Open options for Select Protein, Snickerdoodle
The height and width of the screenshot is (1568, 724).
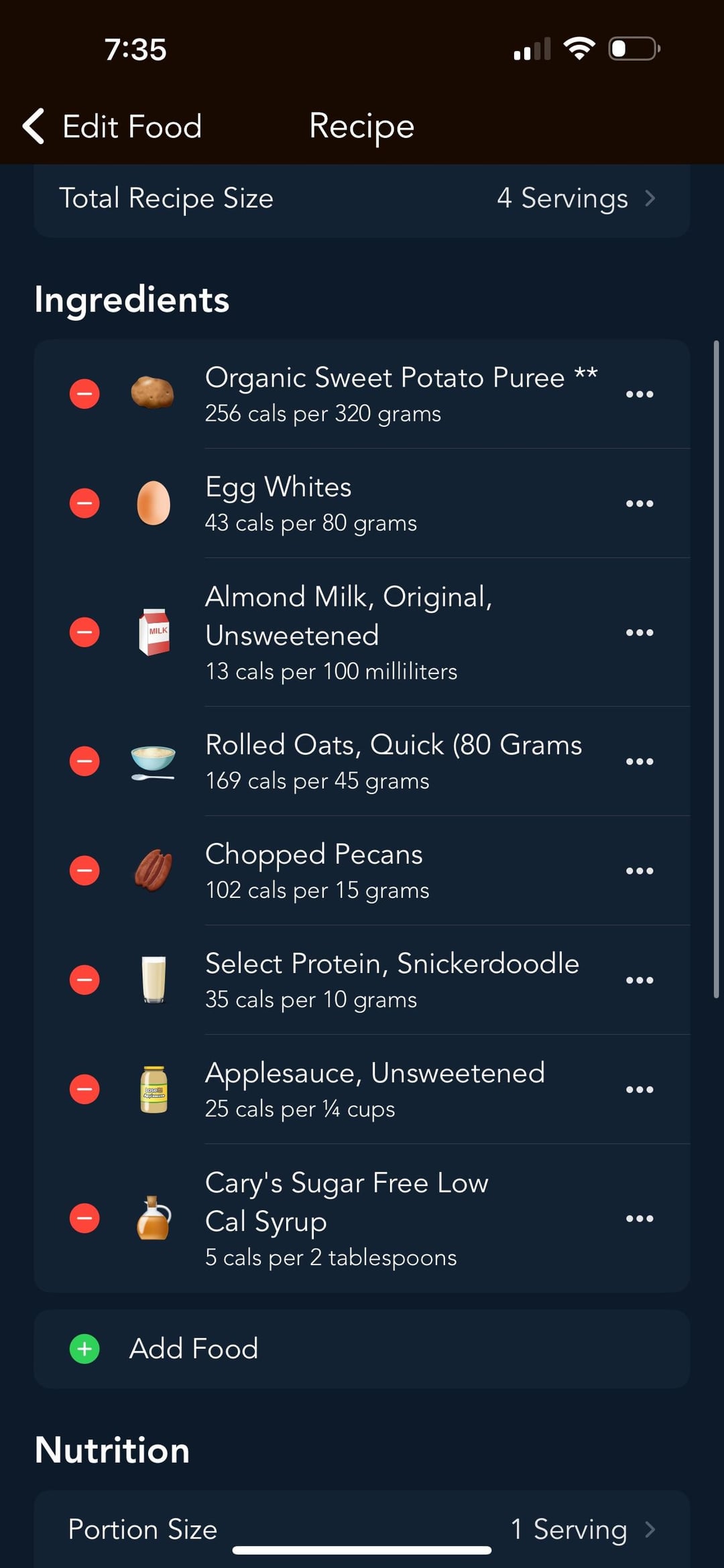coord(640,980)
